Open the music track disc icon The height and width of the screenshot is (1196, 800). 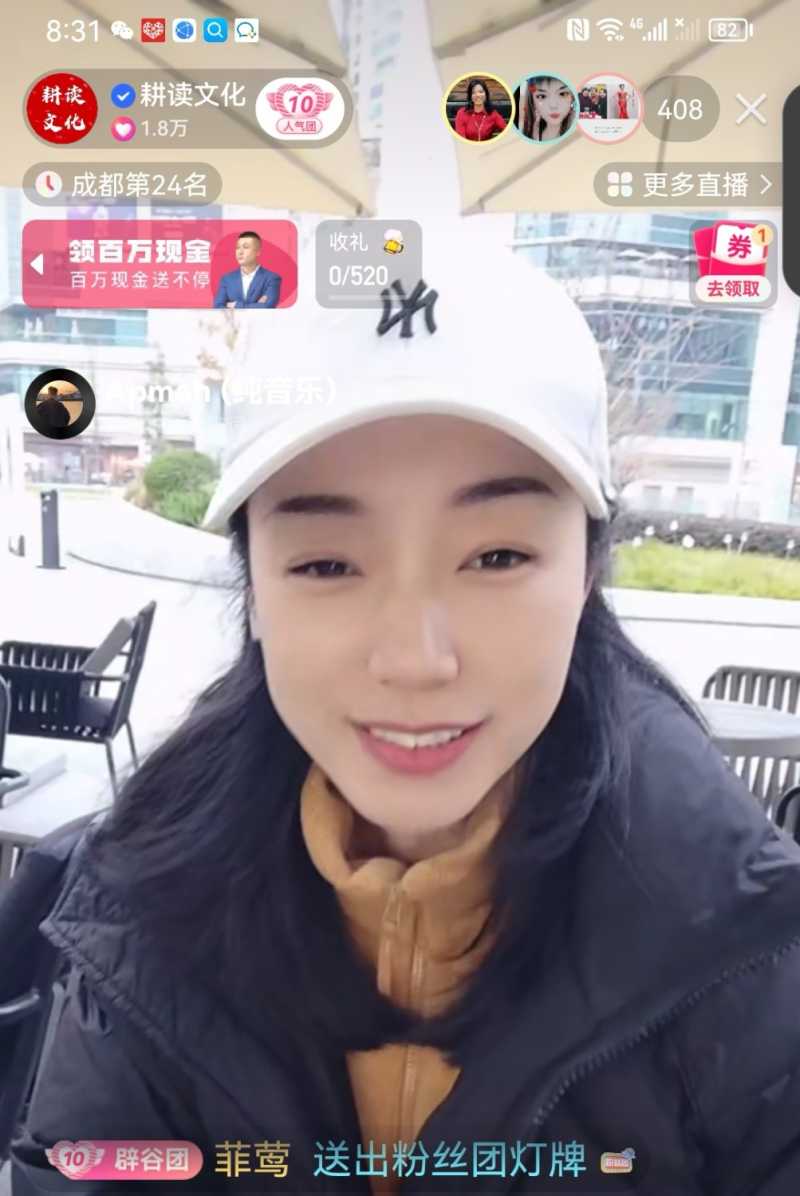coord(60,403)
